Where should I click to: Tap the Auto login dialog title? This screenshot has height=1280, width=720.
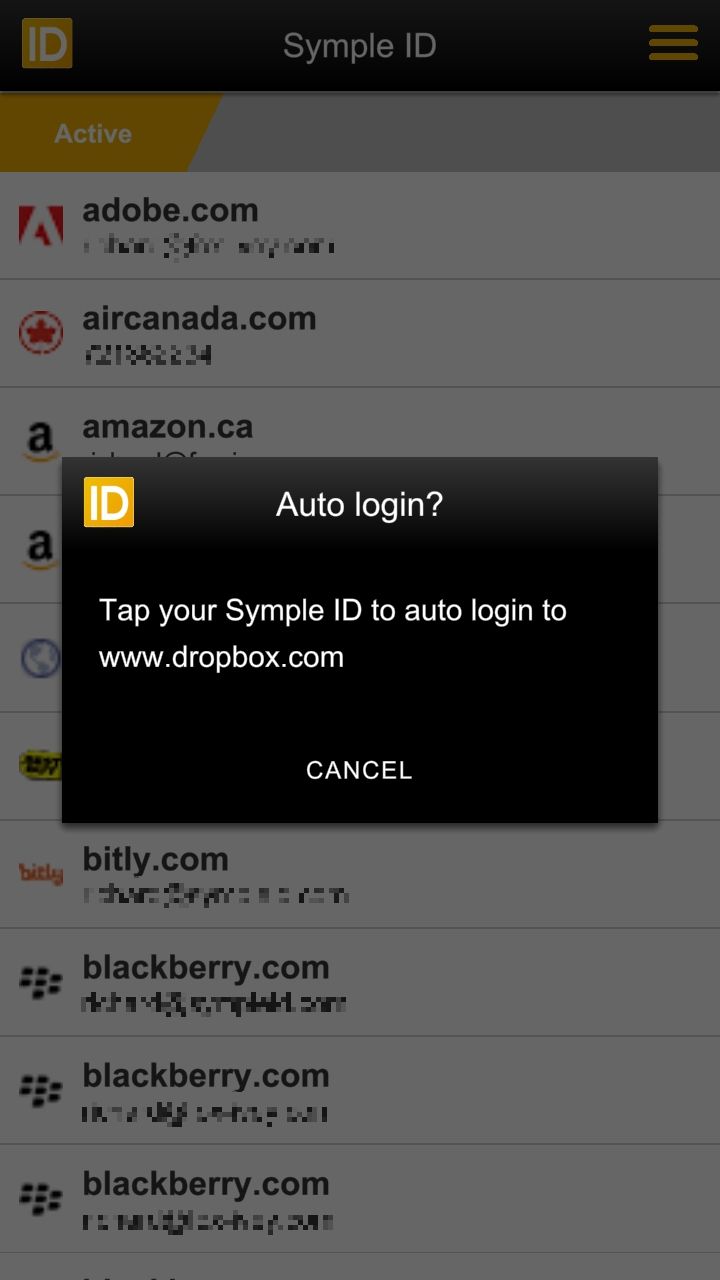pos(359,505)
